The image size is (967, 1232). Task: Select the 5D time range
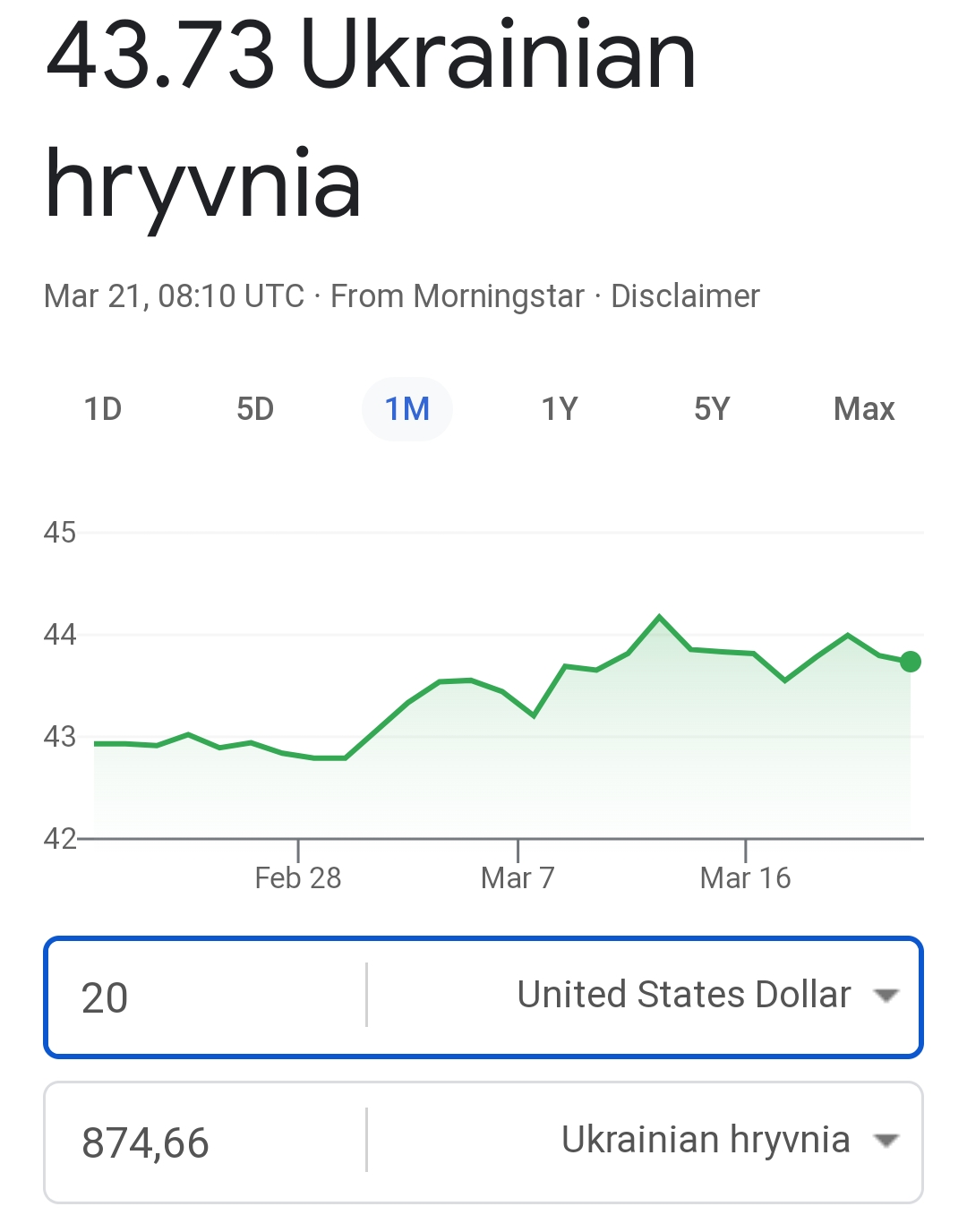255,409
